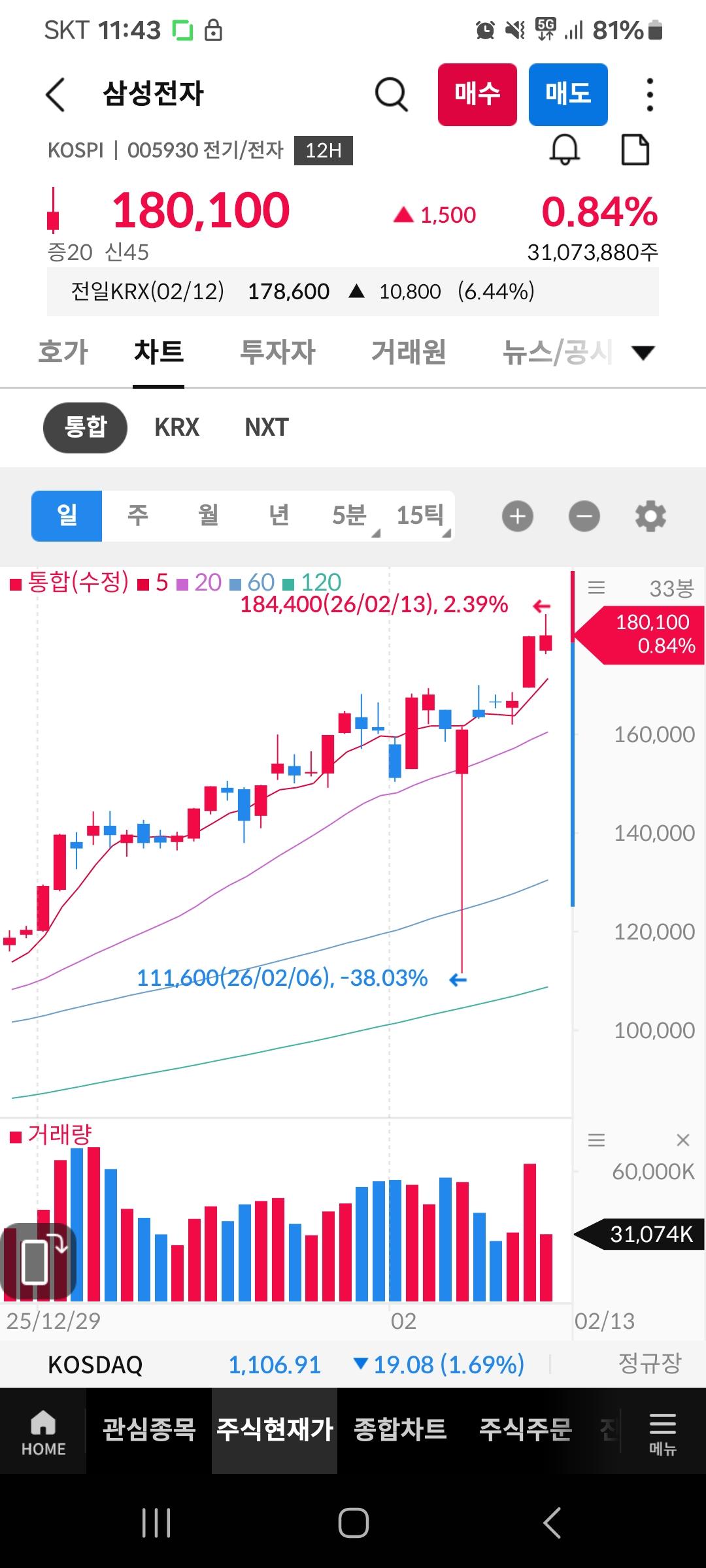Select the KRX market toggle

176,427
